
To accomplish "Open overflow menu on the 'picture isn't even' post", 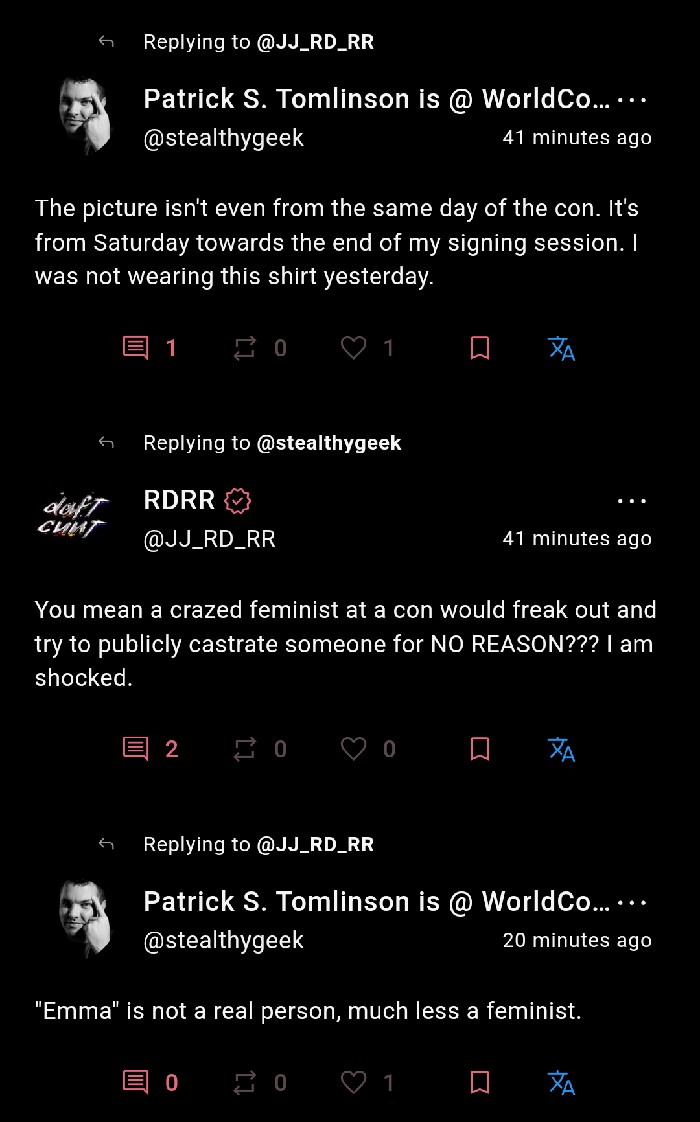I will (632, 100).
